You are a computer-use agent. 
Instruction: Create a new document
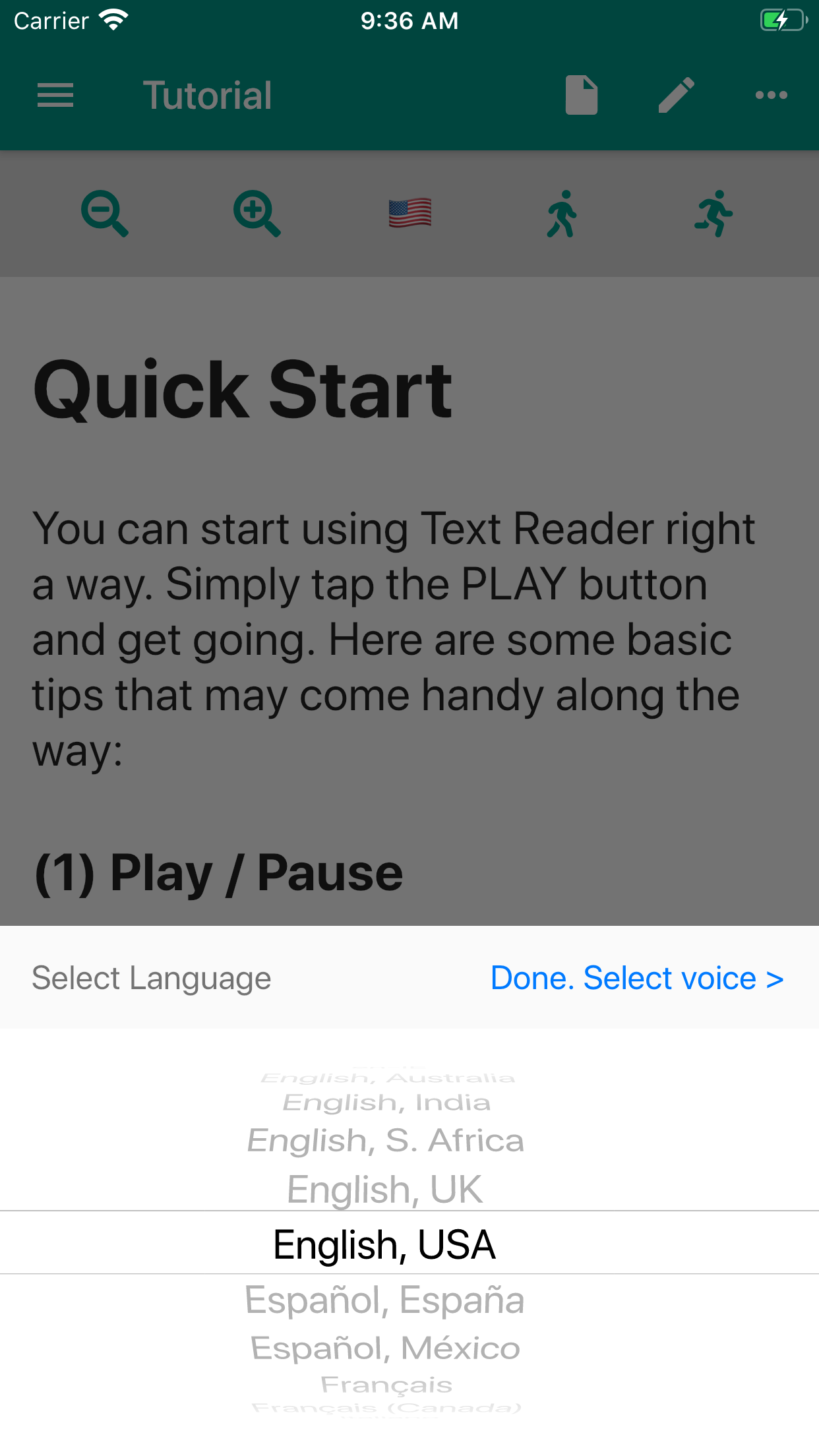[581, 95]
